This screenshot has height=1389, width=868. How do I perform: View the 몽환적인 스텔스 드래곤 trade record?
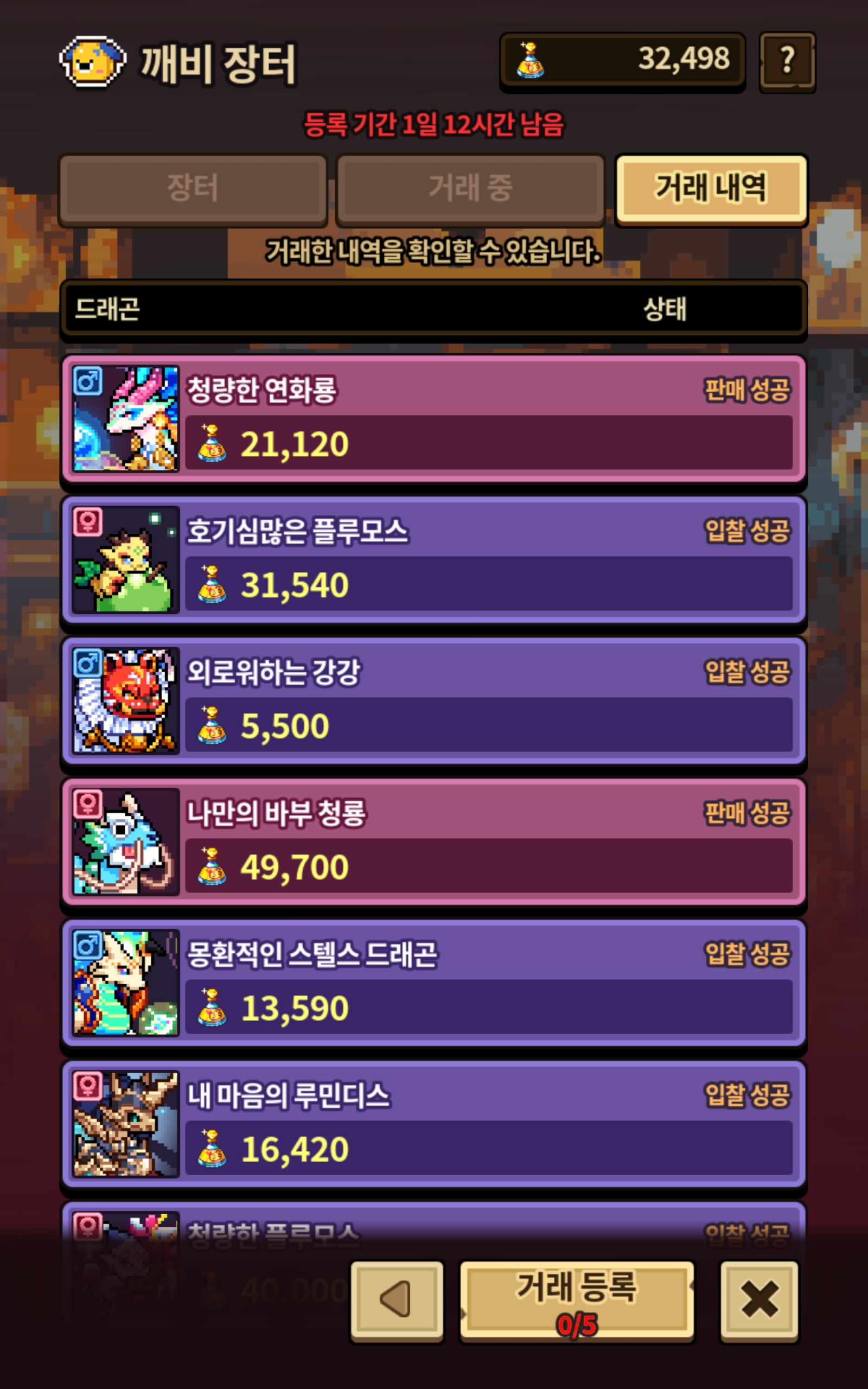[433, 983]
